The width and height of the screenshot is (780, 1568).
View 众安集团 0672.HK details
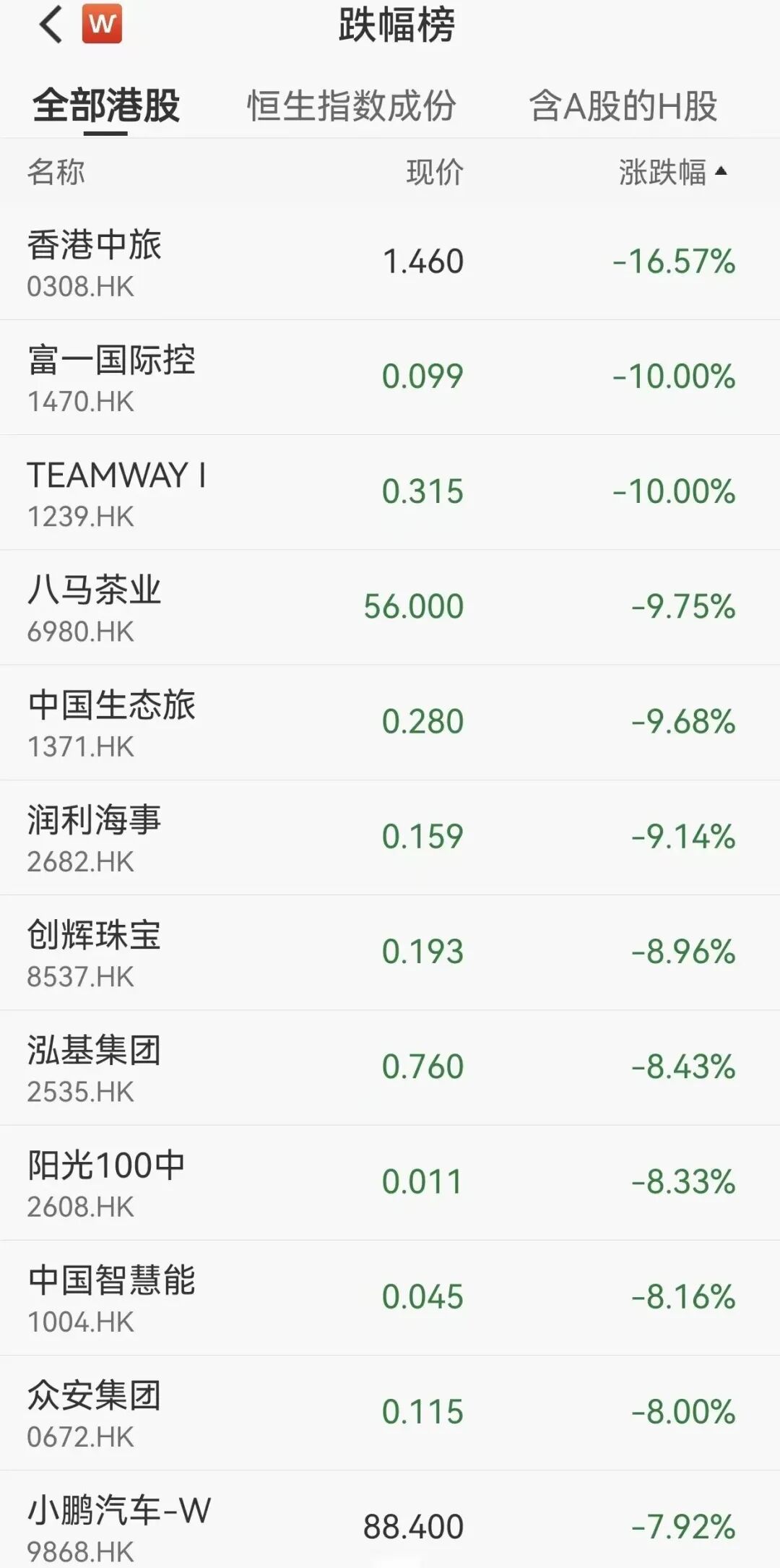[x=390, y=1413]
